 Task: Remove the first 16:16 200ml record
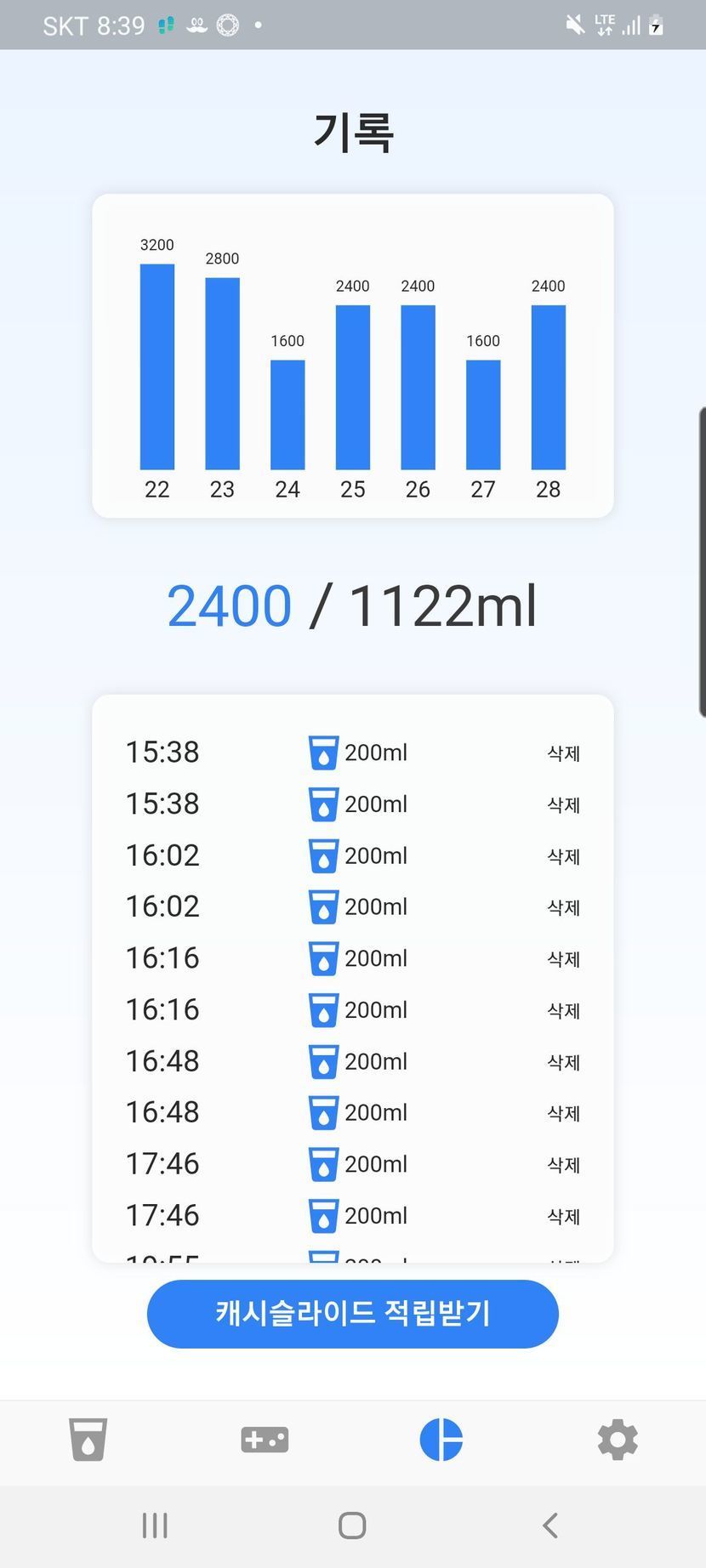click(x=563, y=959)
